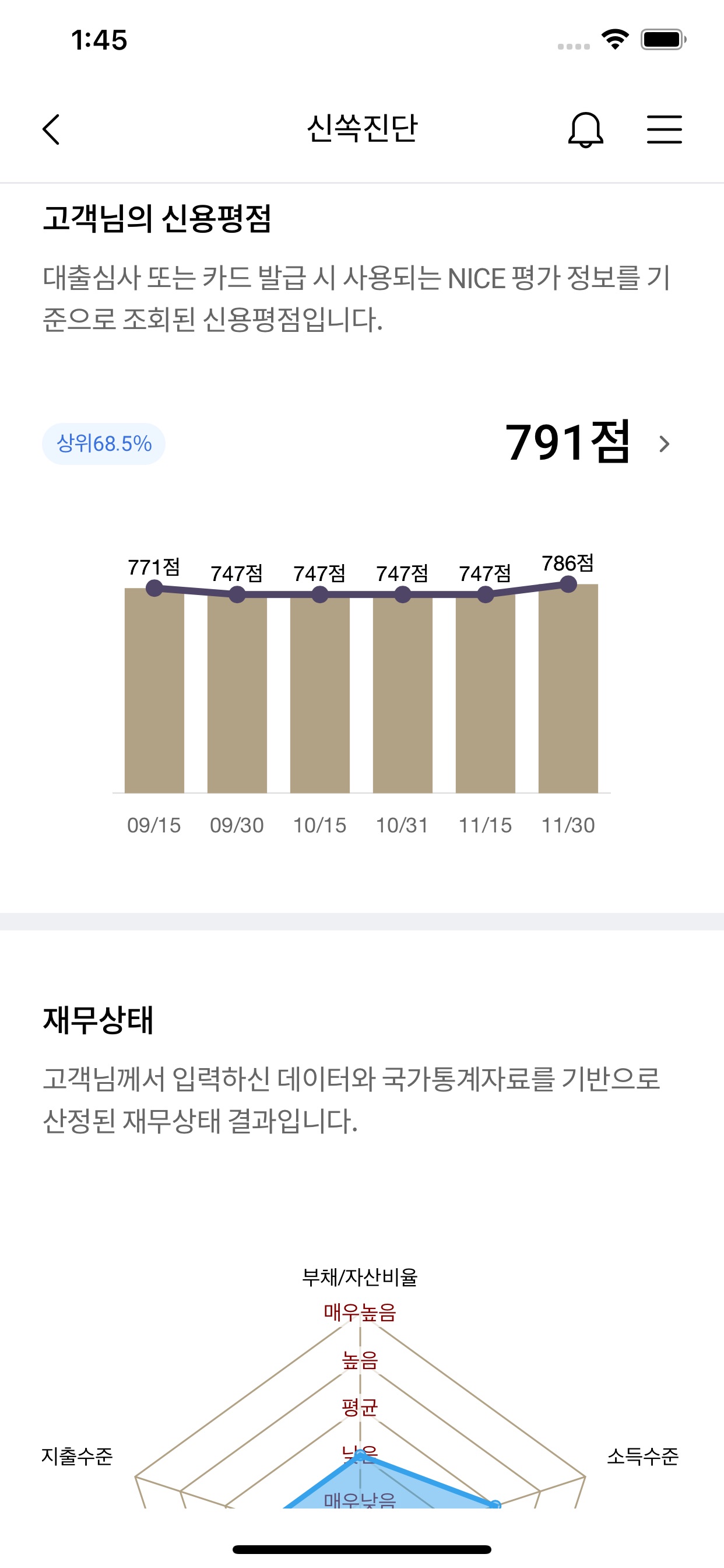The width and height of the screenshot is (724, 1568).
Task: Open the 신쏙진단 title header
Action: pos(361,129)
